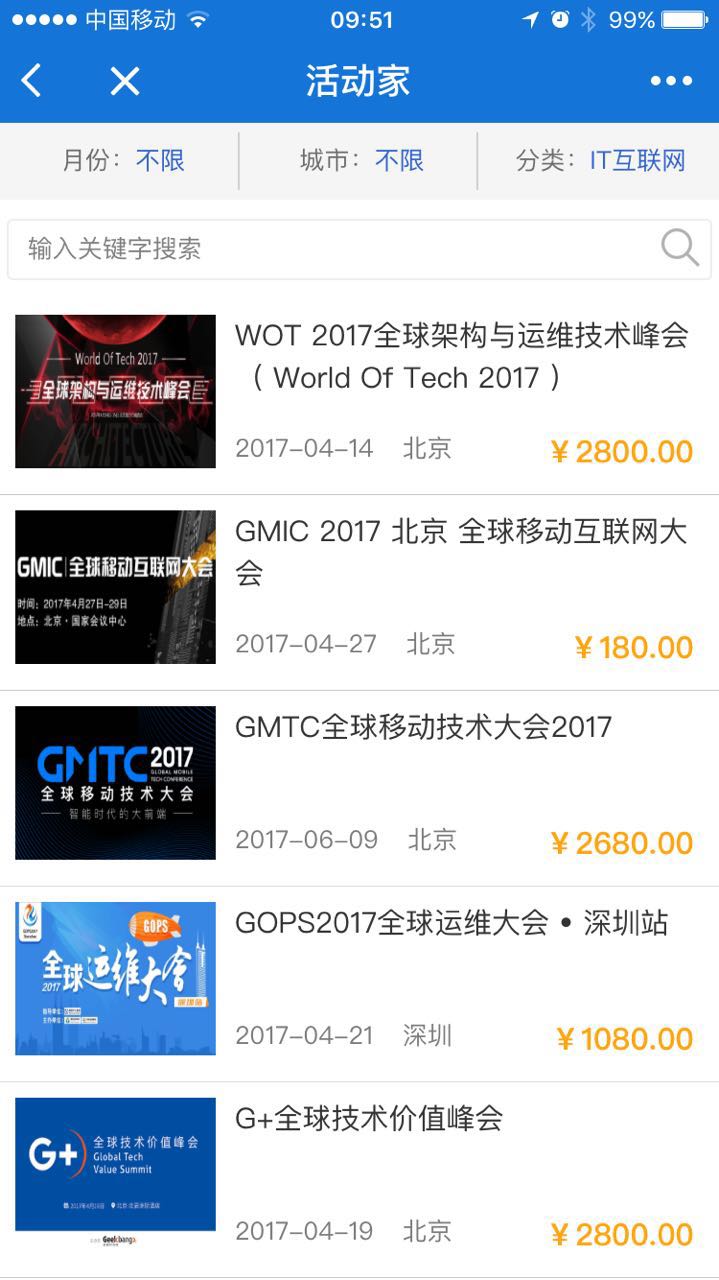This screenshot has height=1280, width=719.
Task: Open the WOT 2017全球架构与运维技术峰会 event
Action: pos(460,356)
